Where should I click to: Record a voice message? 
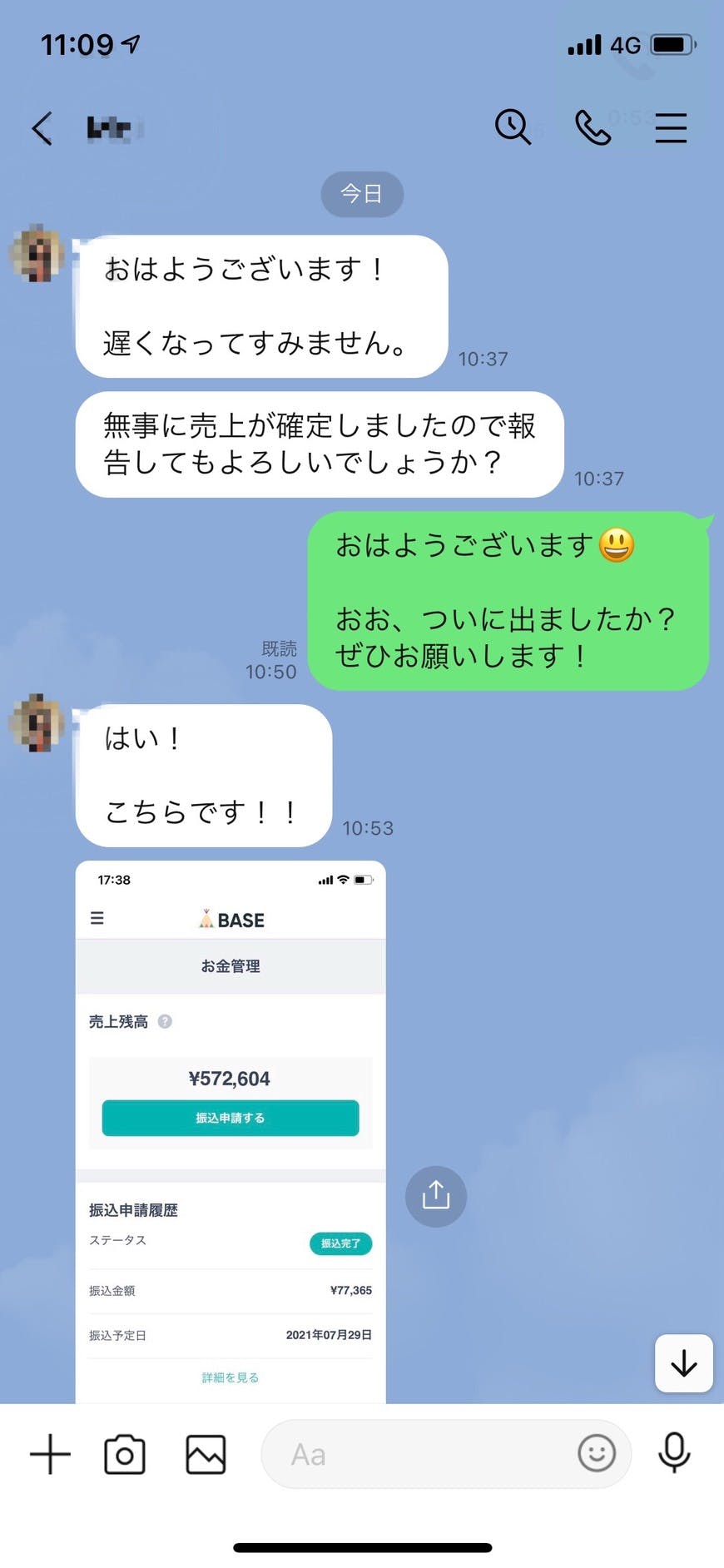[x=674, y=1452]
